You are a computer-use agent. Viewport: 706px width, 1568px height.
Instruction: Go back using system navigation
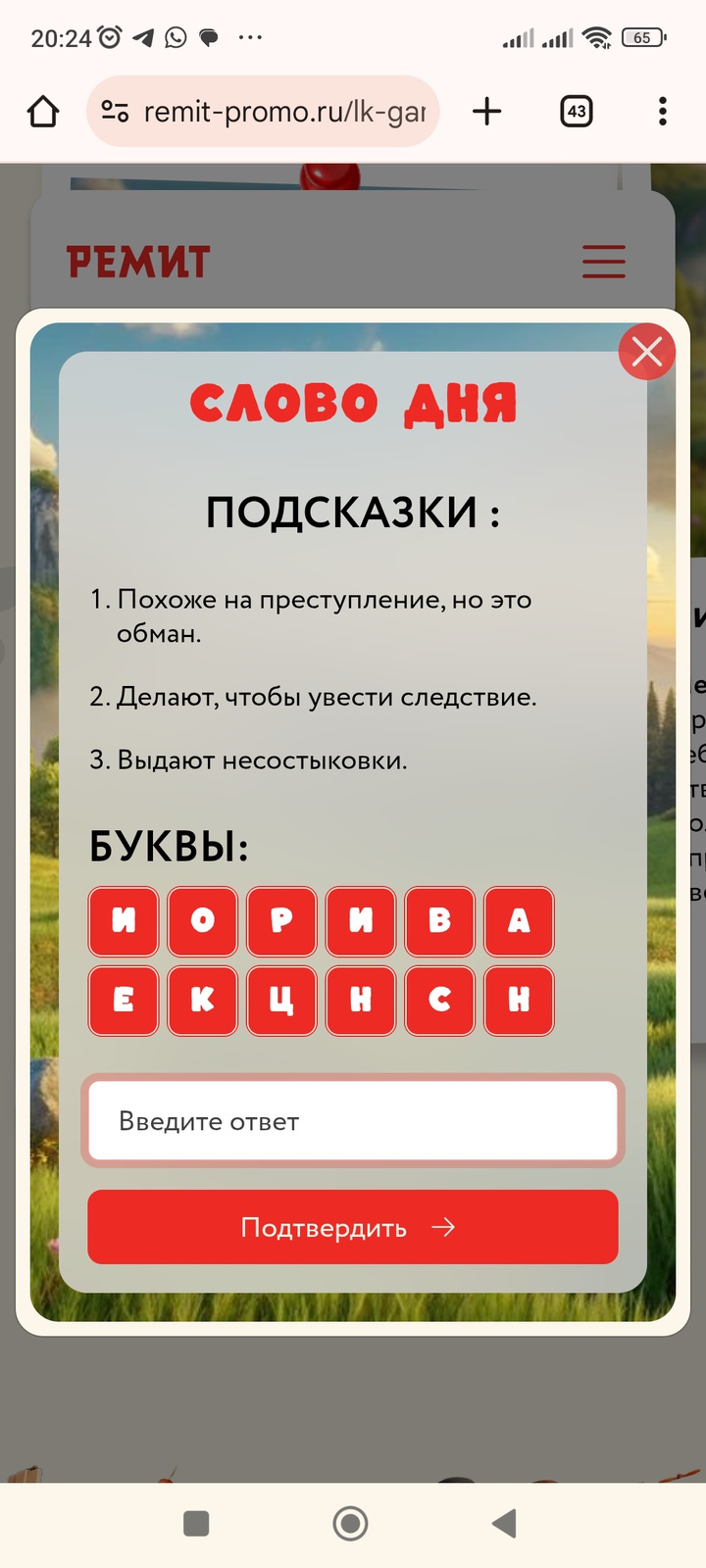tap(504, 1523)
